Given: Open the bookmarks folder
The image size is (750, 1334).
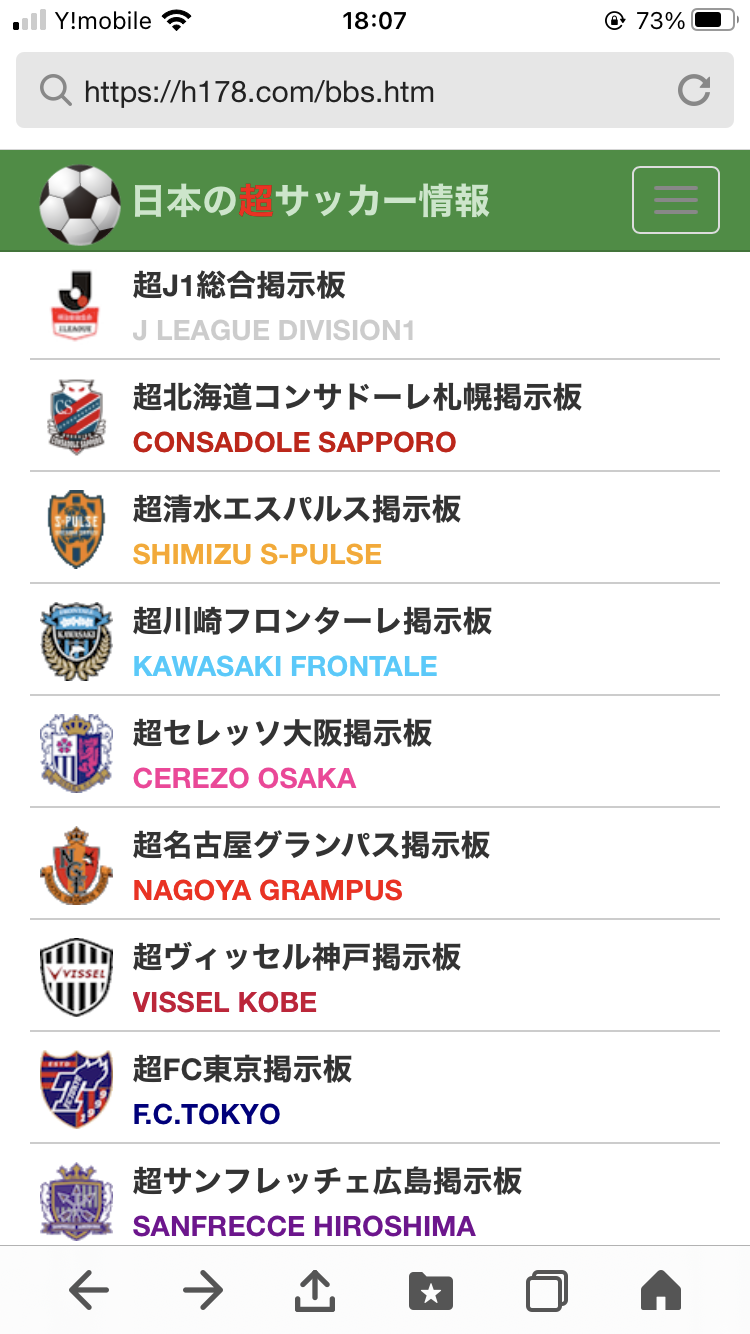Looking at the screenshot, I should pos(431,1291).
